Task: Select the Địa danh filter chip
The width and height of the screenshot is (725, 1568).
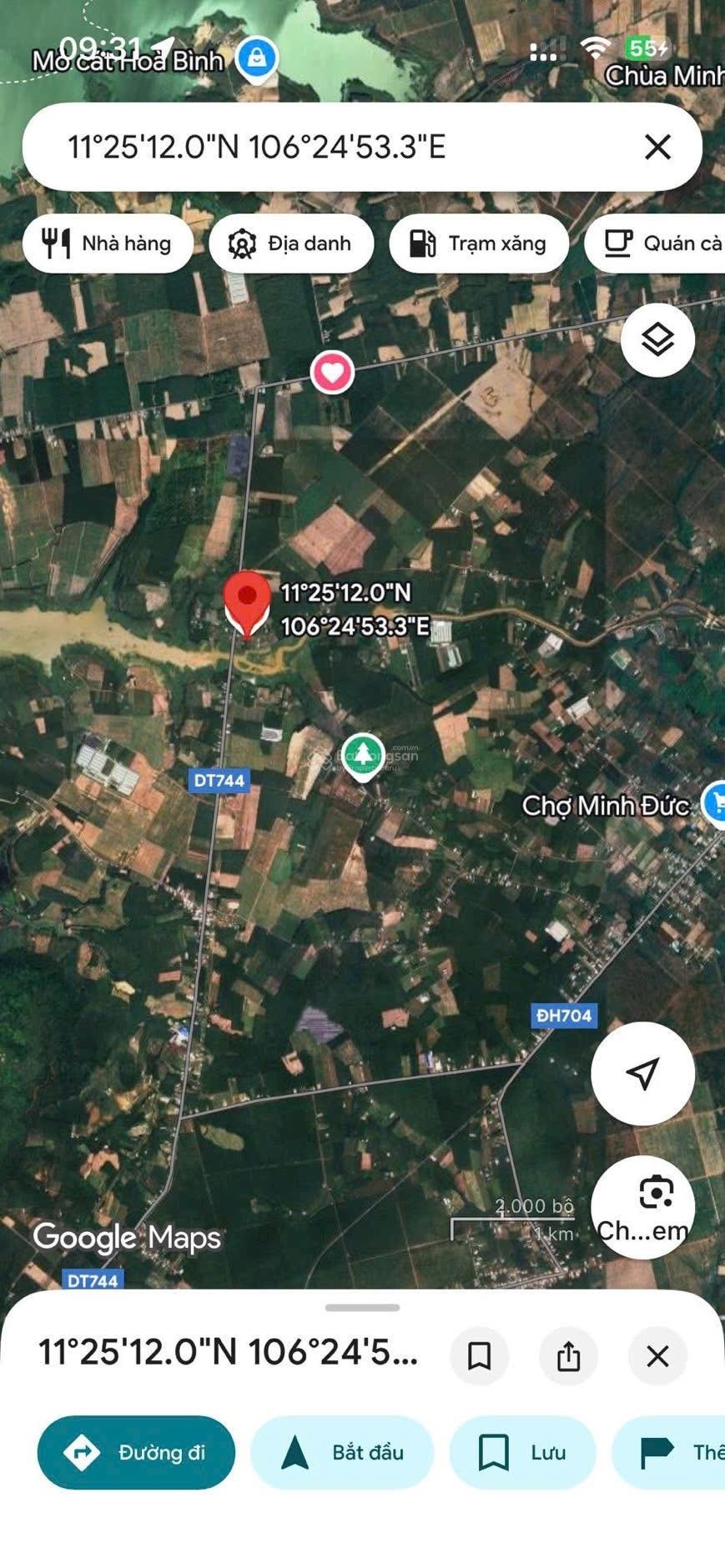Action: coord(290,243)
